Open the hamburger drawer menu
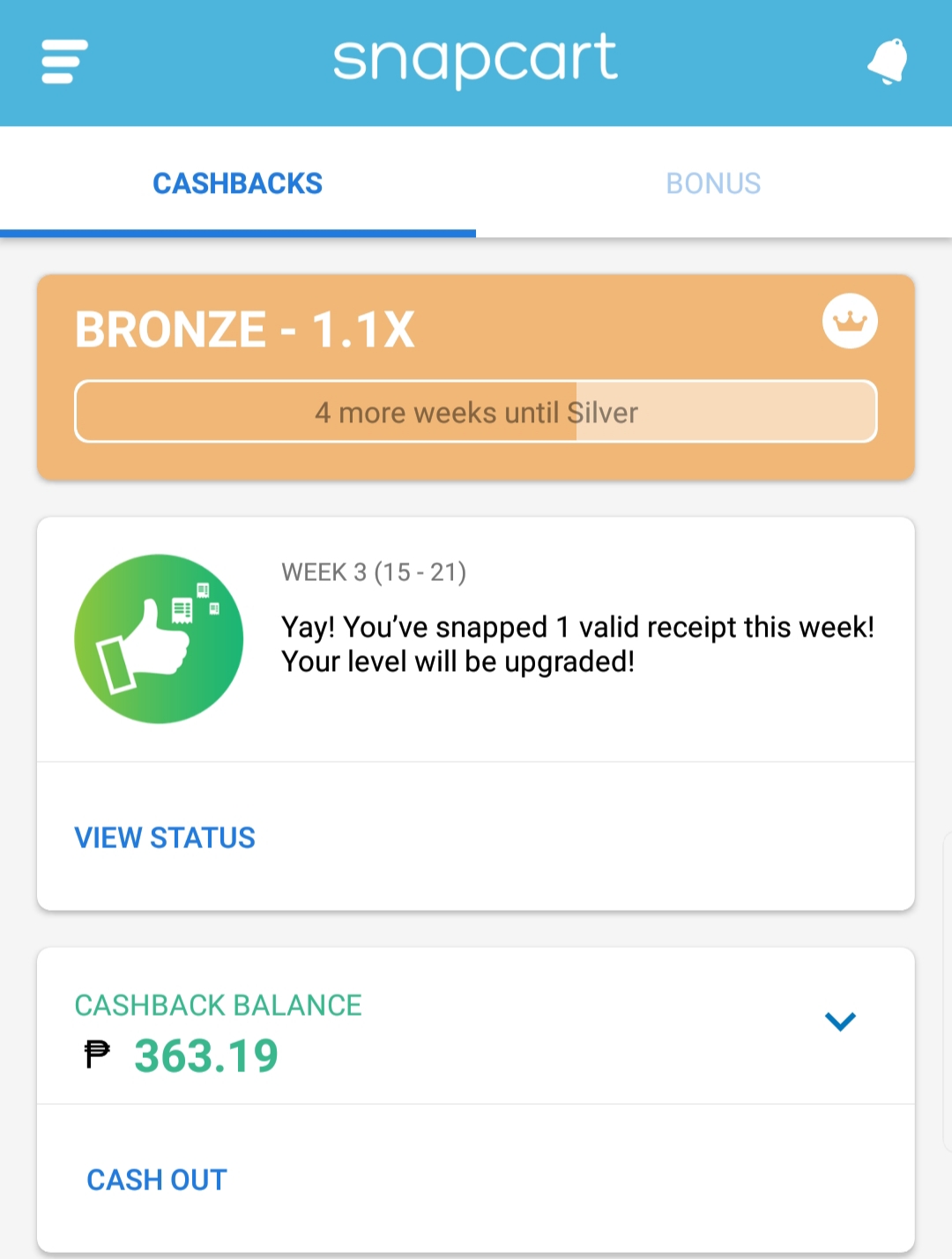This screenshot has width=952, height=1259. pyautogui.click(x=64, y=62)
